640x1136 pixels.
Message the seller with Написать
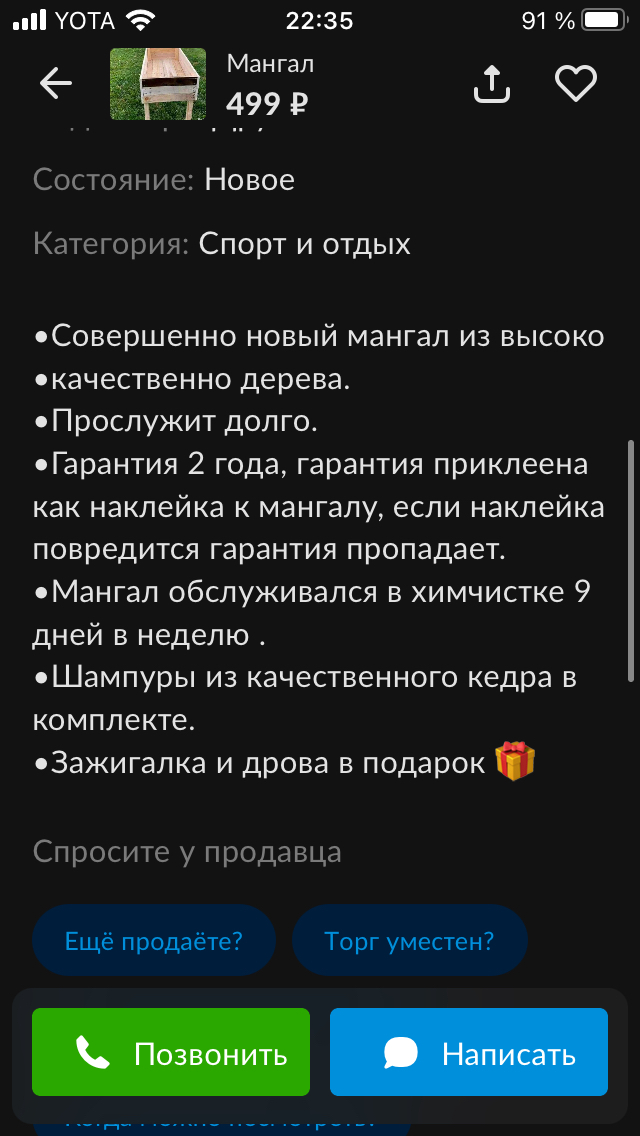tap(469, 1052)
